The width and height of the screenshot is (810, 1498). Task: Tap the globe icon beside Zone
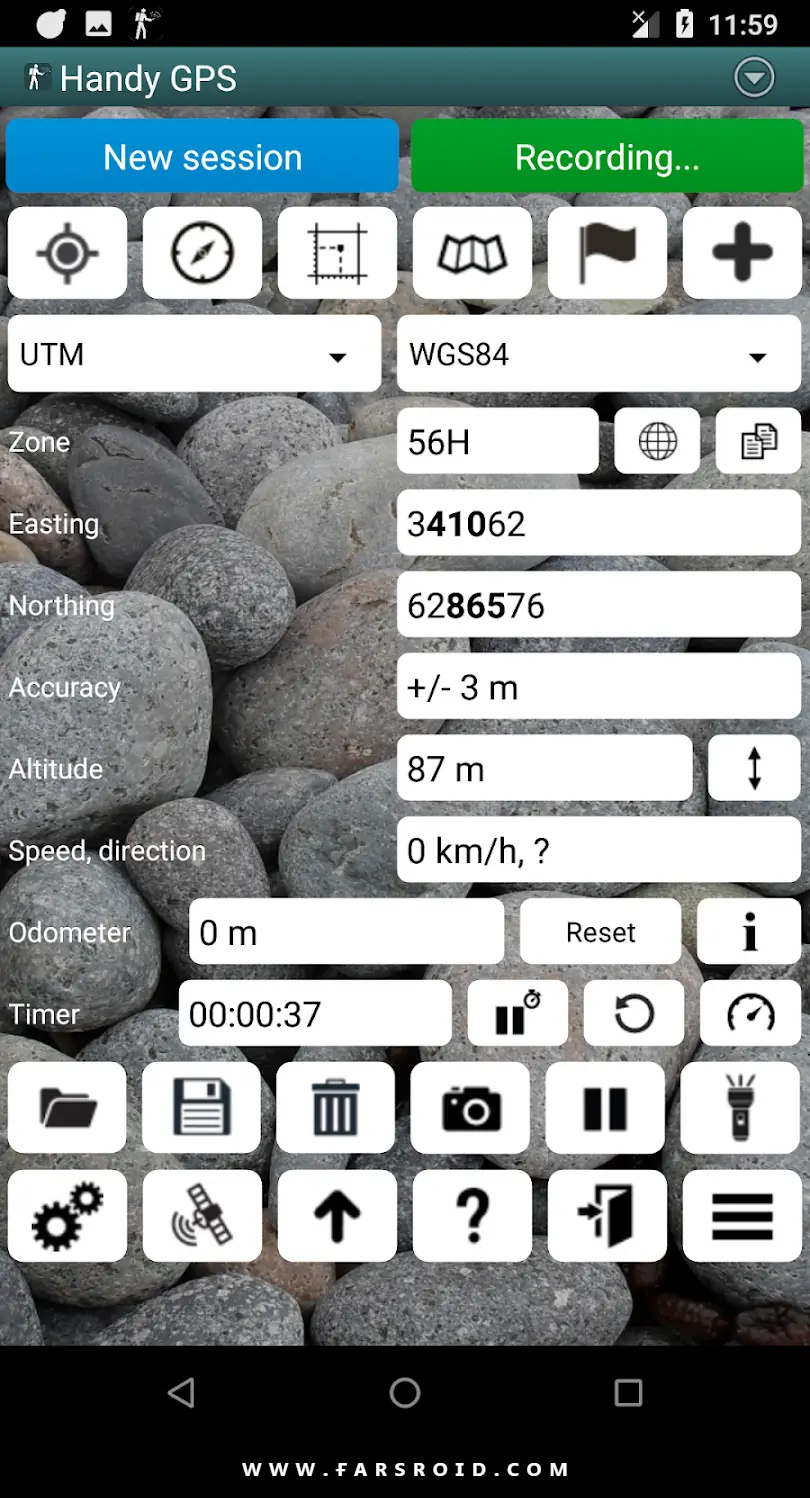pos(657,441)
